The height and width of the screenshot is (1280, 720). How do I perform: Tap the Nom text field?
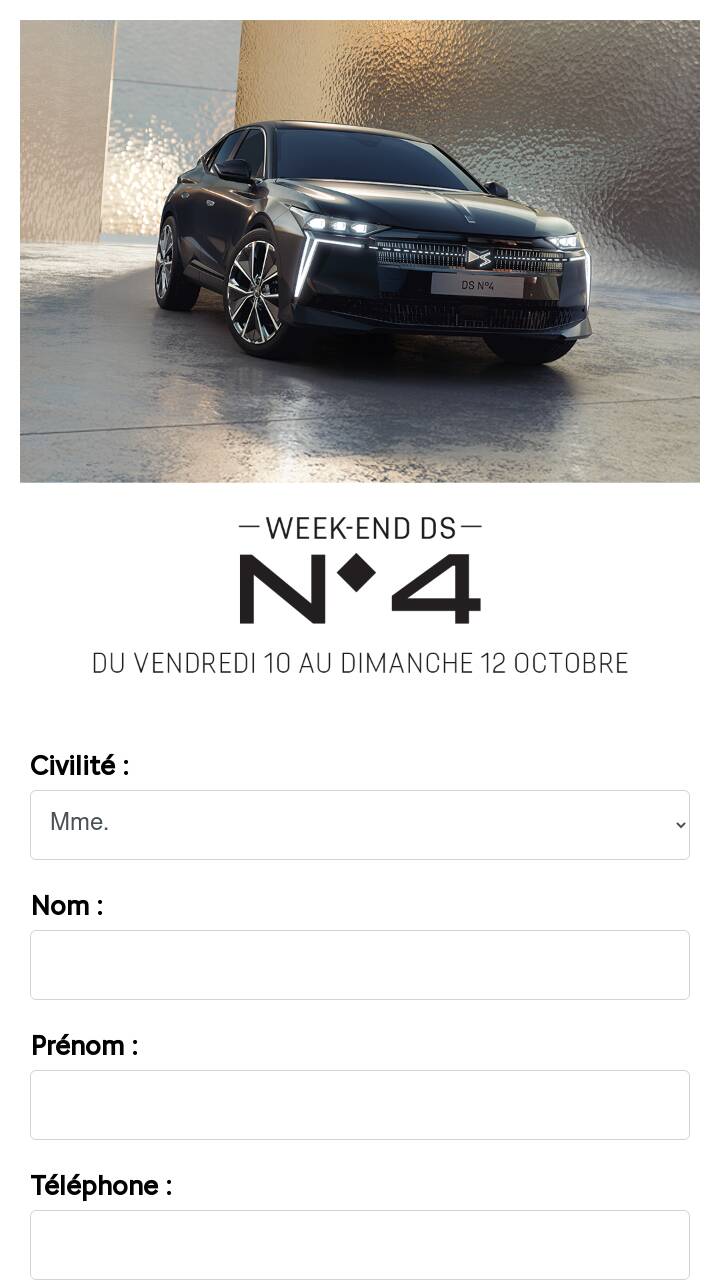tap(360, 965)
